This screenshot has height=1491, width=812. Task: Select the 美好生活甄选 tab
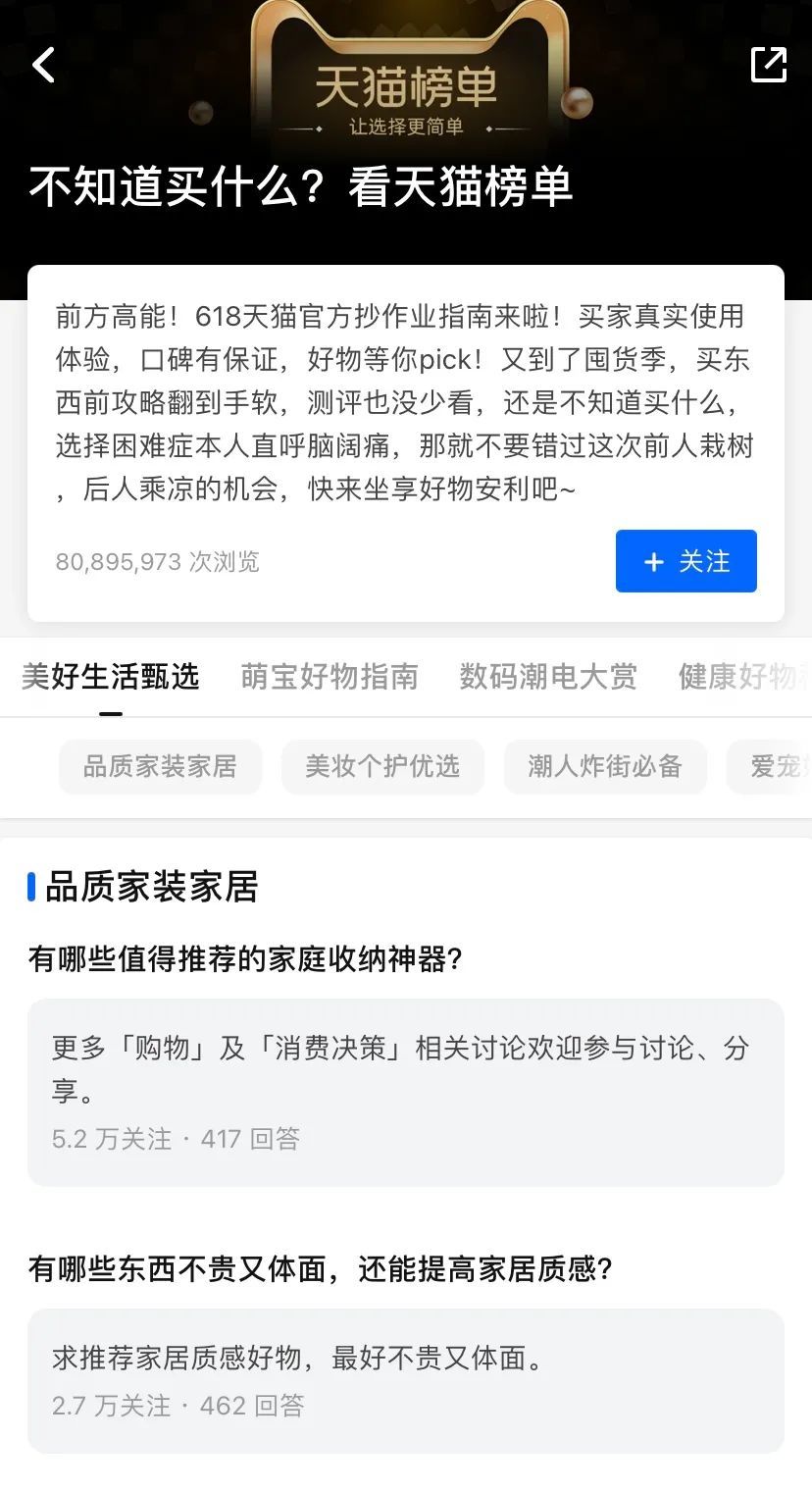pos(111,677)
